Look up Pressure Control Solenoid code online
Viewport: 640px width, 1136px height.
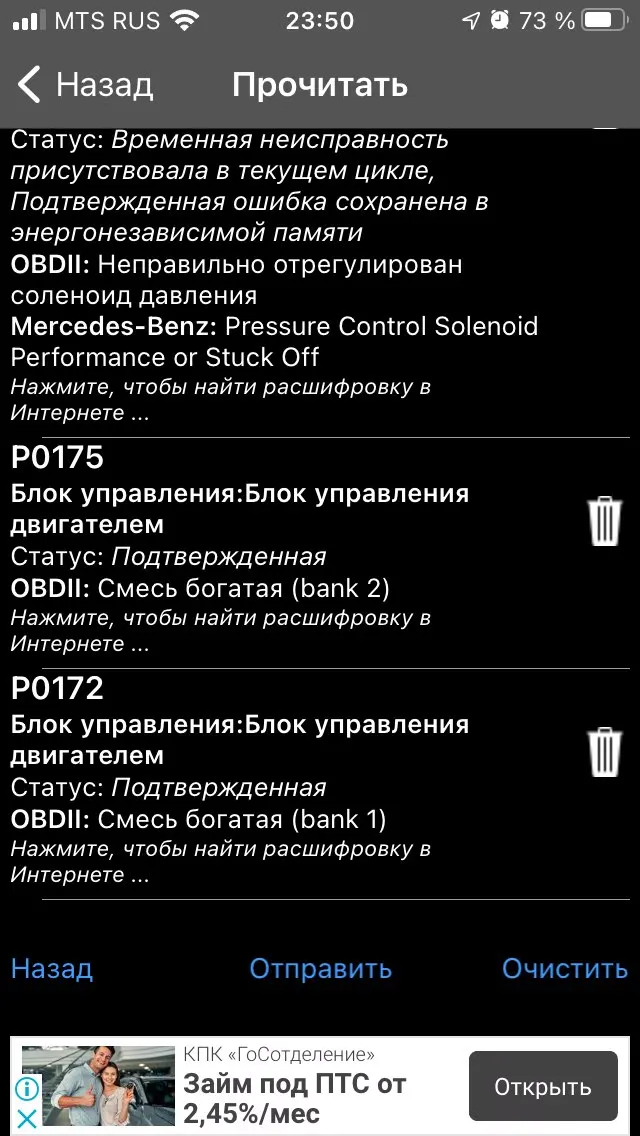point(220,399)
